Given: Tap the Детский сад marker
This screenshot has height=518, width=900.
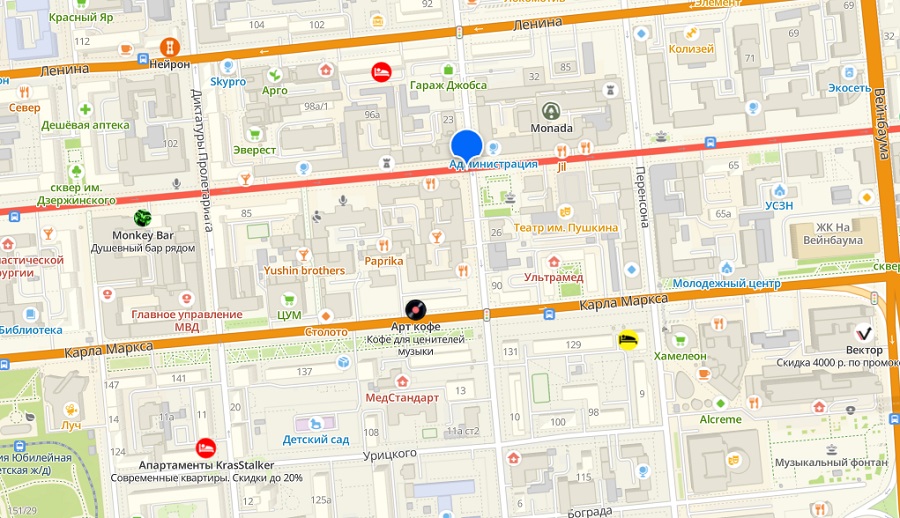Looking at the screenshot, I should point(316,423).
